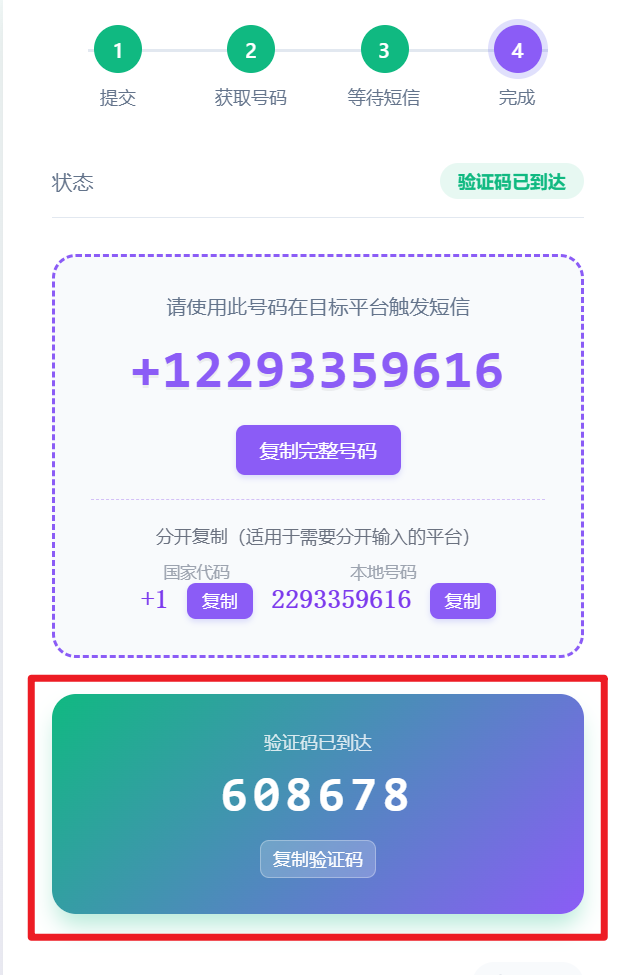
Task: Copy the local number 2293359616
Action: tap(462, 601)
